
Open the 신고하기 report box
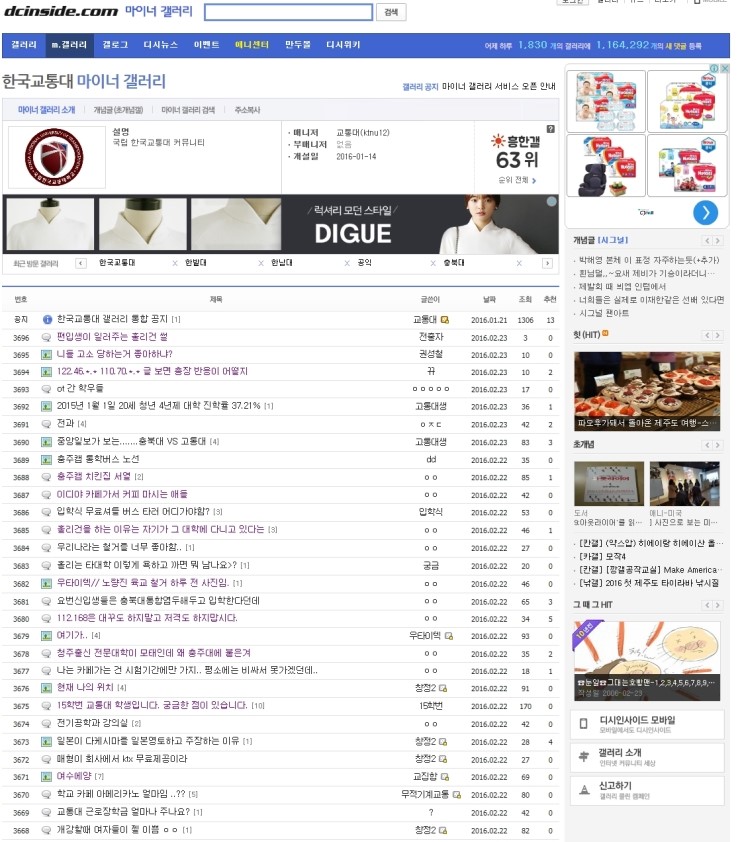(646, 790)
